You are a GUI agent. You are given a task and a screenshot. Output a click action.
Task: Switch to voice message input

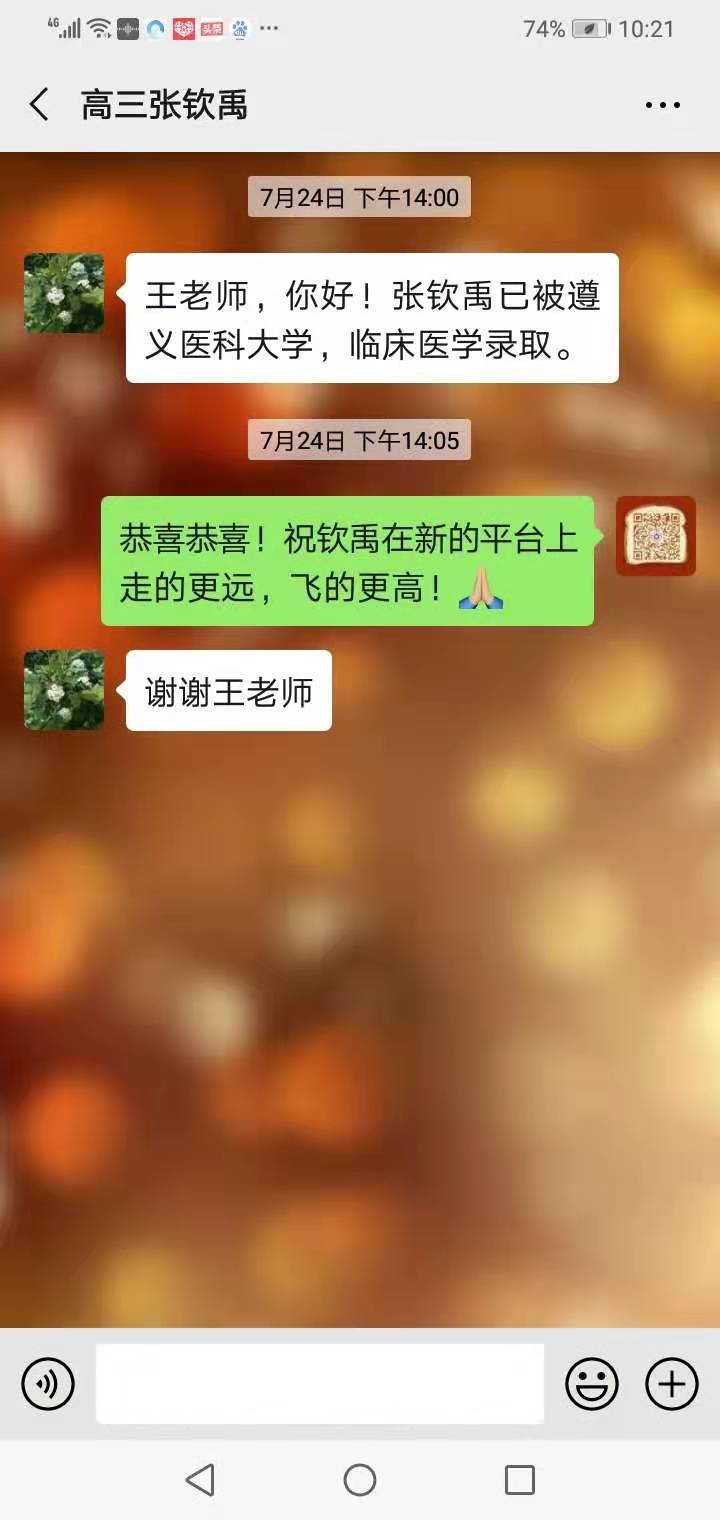point(48,1384)
